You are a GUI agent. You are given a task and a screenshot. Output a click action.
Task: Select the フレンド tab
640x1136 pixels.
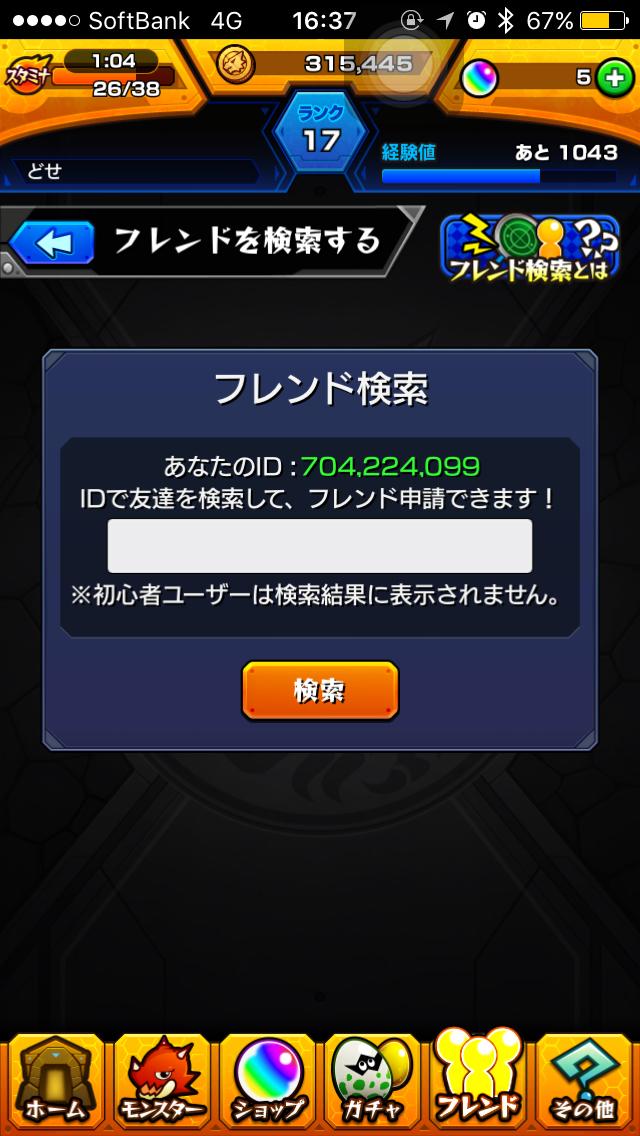479,1080
